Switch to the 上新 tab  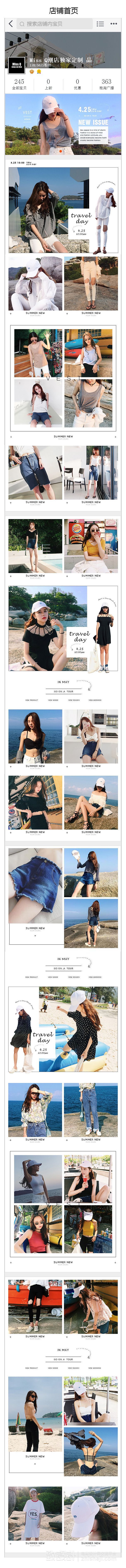48,84
